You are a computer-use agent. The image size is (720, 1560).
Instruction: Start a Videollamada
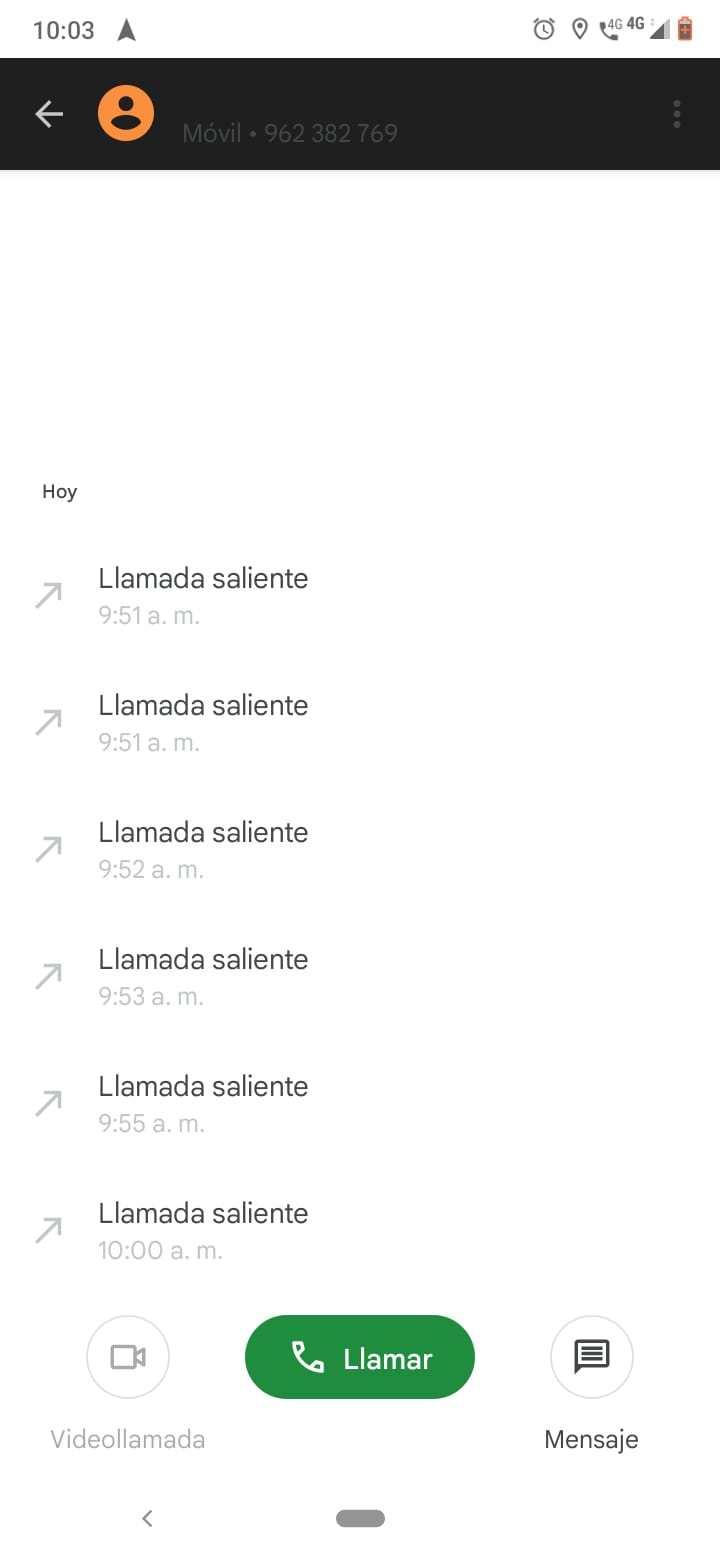click(128, 1357)
